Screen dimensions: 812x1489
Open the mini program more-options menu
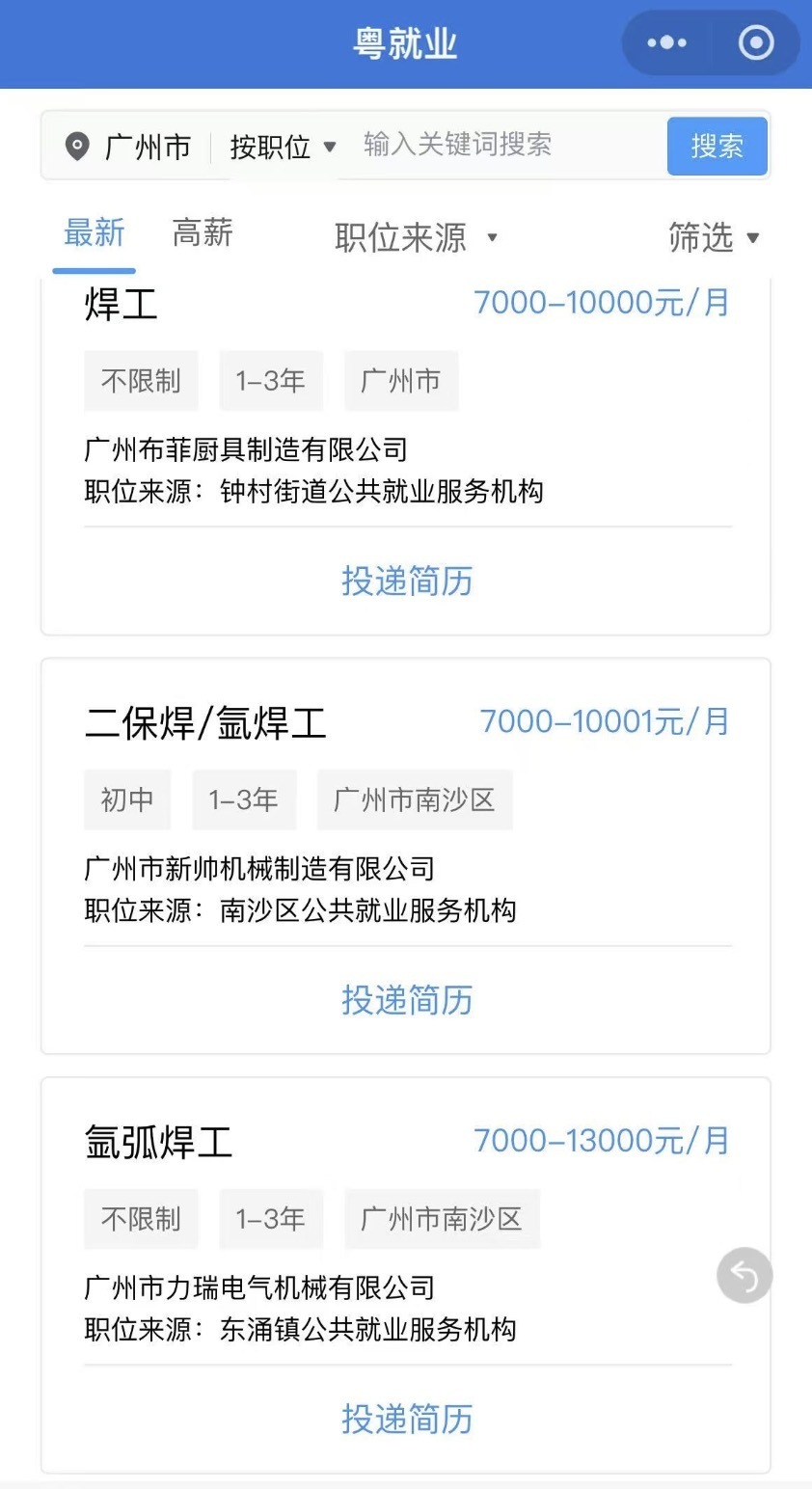click(x=666, y=43)
